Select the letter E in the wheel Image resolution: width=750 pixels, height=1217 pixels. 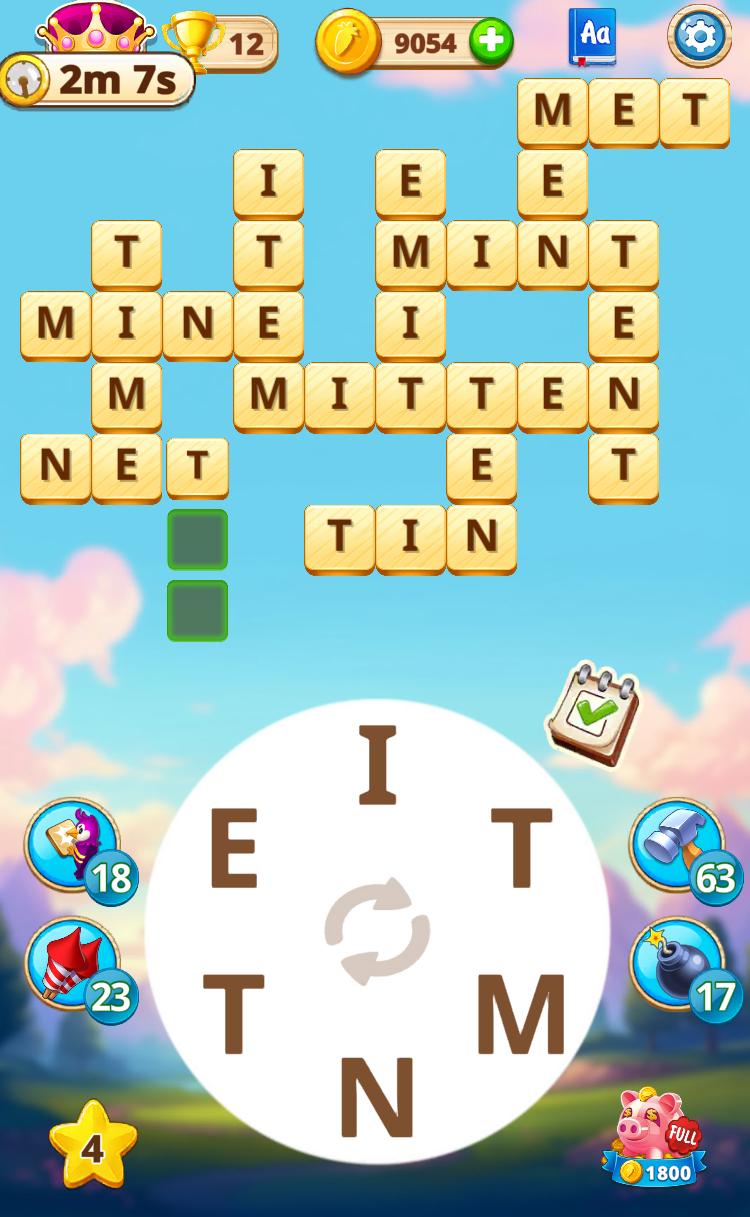234,849
